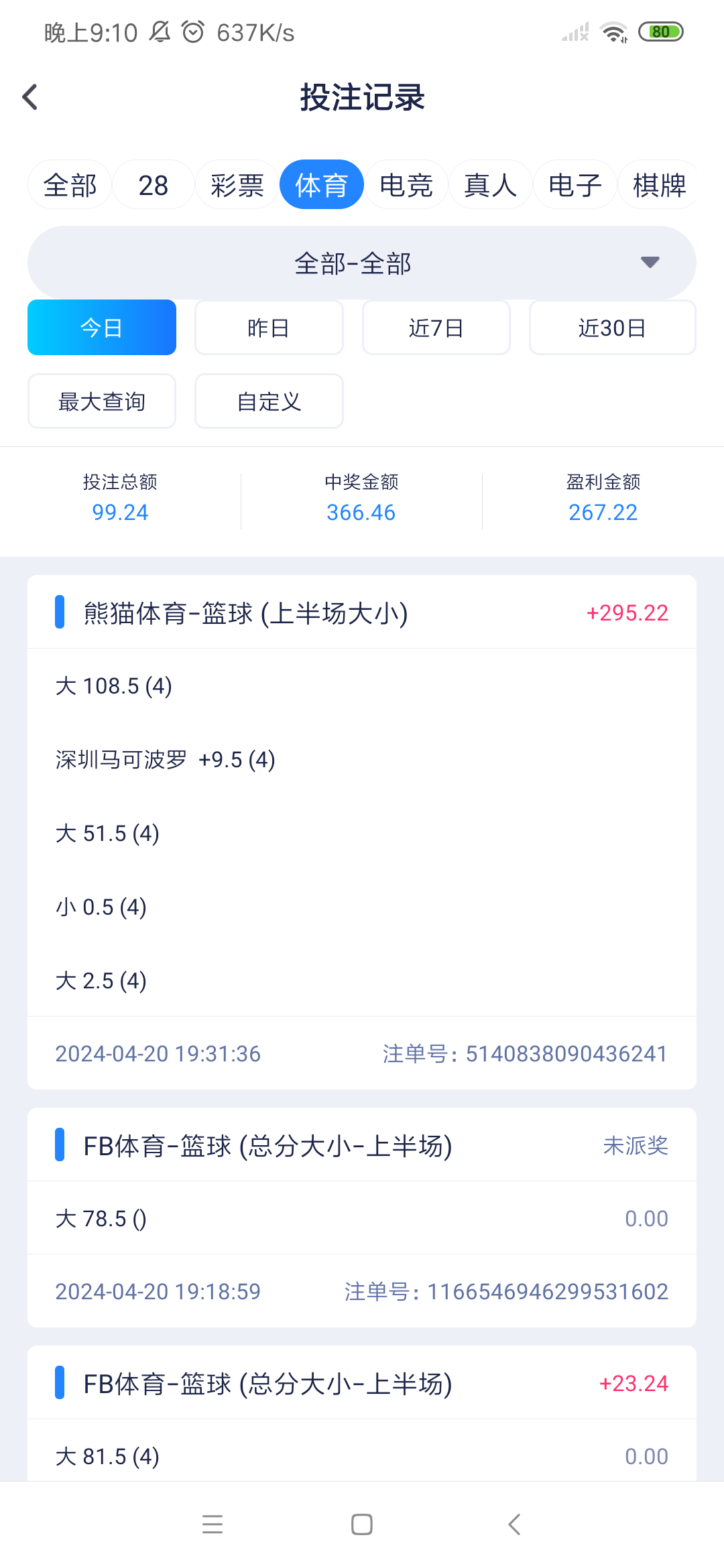Show records from 昨日
The width and height of the screenshot is (724, 1568).
pos(269,328)
